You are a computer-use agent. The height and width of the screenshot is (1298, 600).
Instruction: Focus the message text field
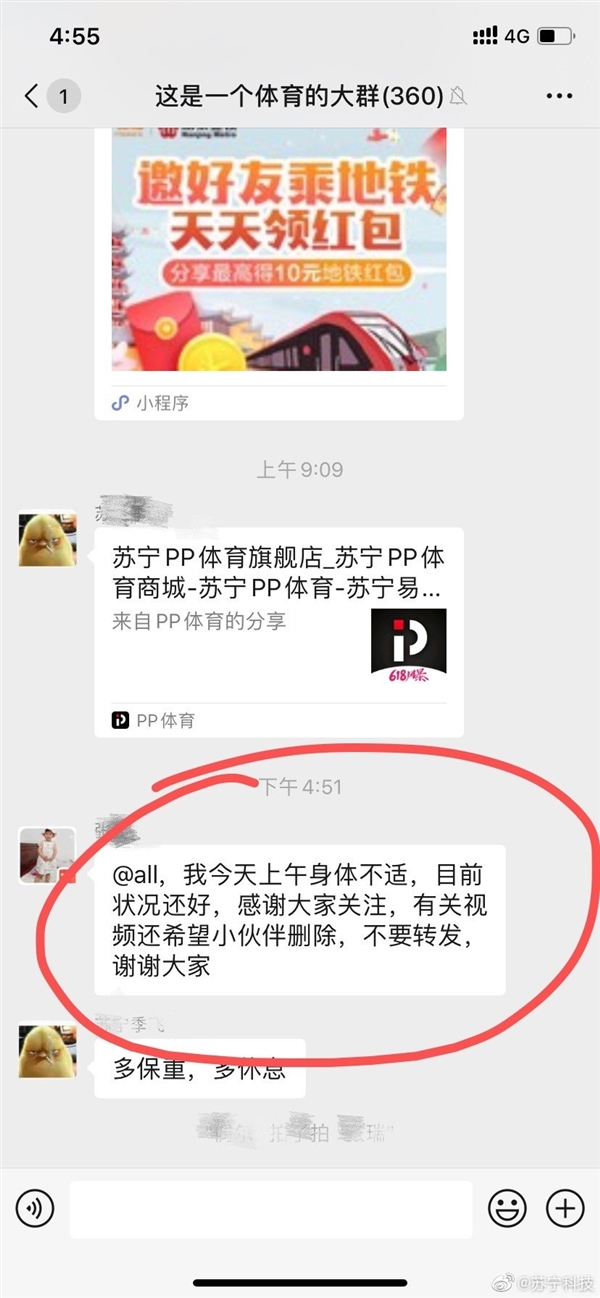tap(270, 1209)
